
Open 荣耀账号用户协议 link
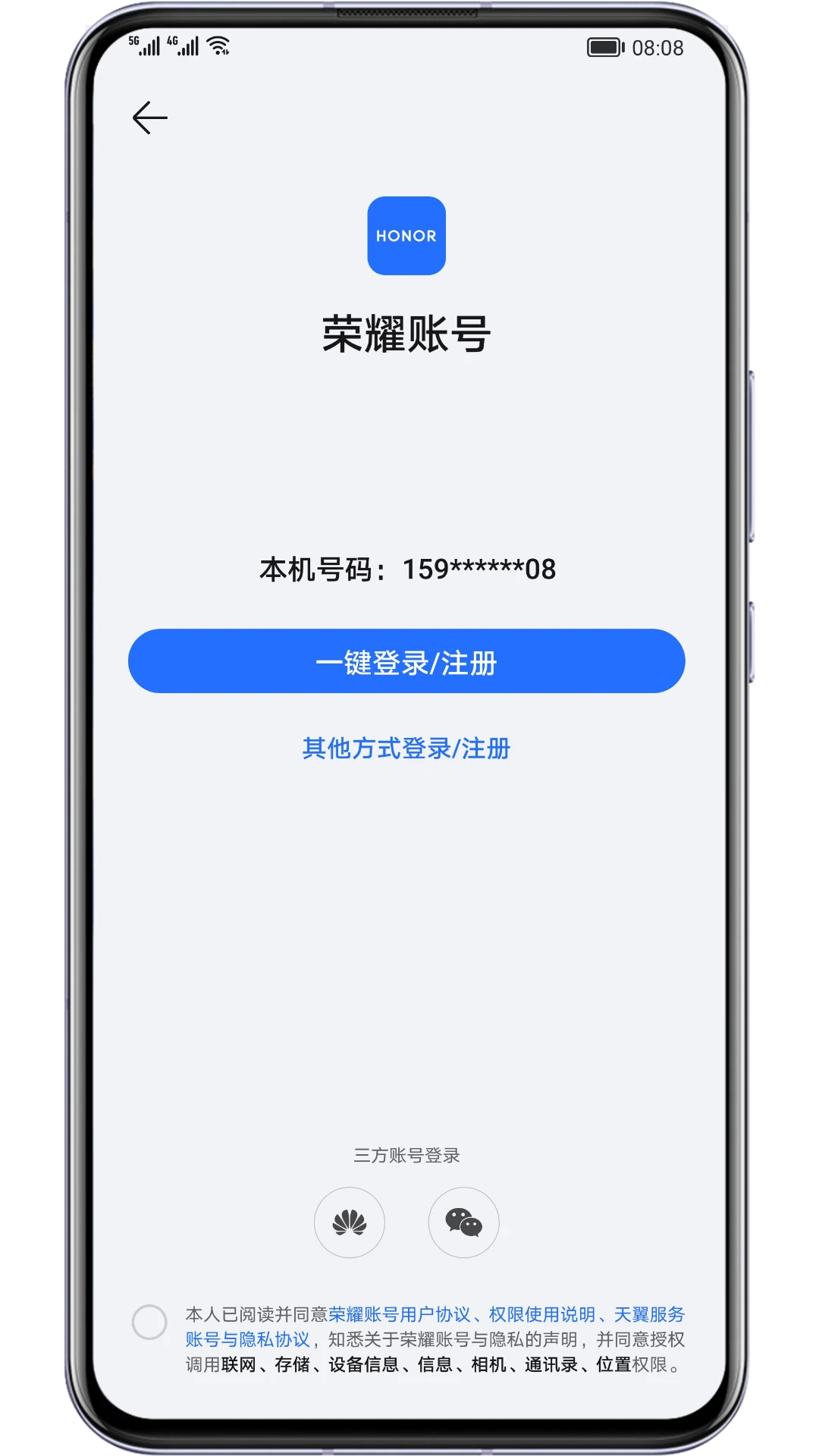(x=399, y=1314)
